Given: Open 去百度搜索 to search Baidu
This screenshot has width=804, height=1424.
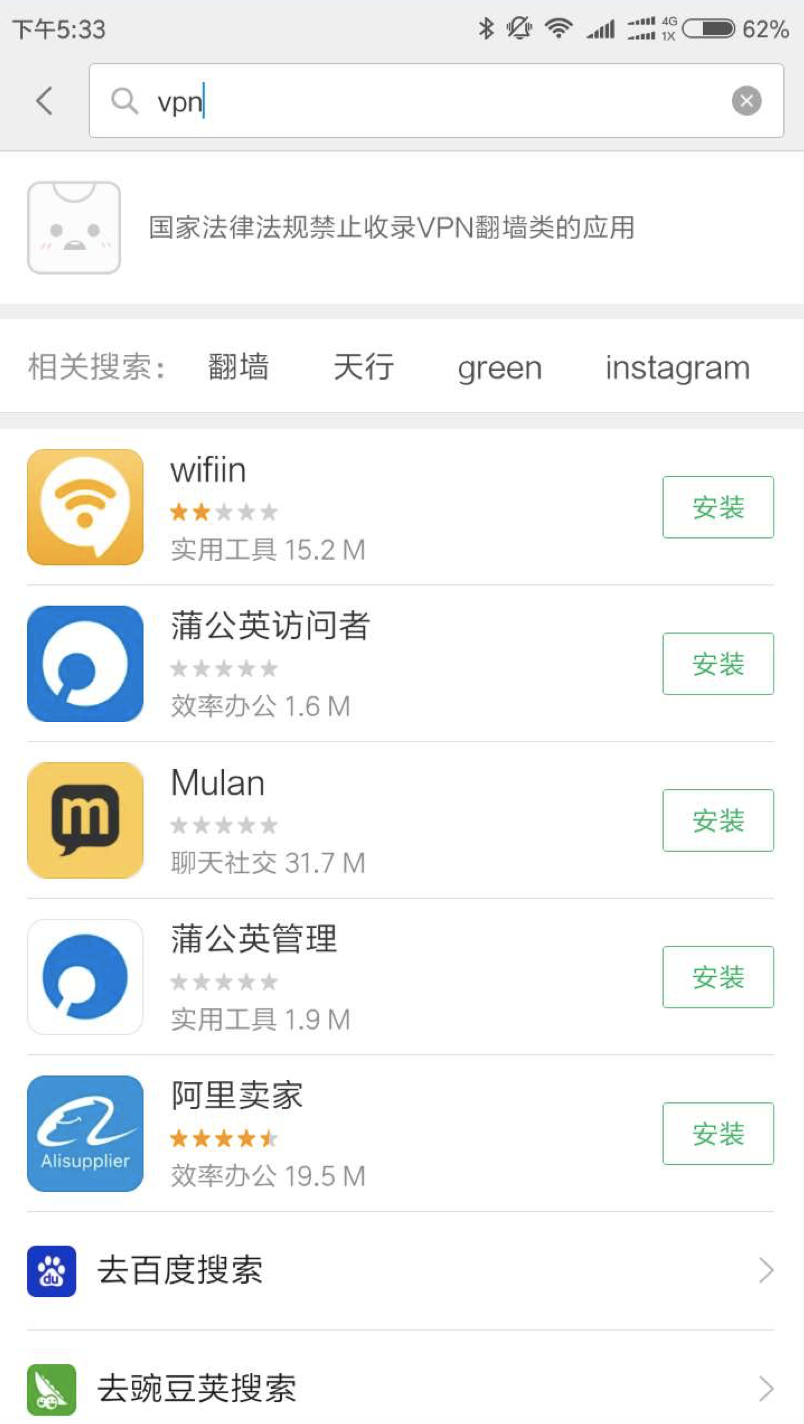Looking at the screenshot, I should pos(400,1270).
